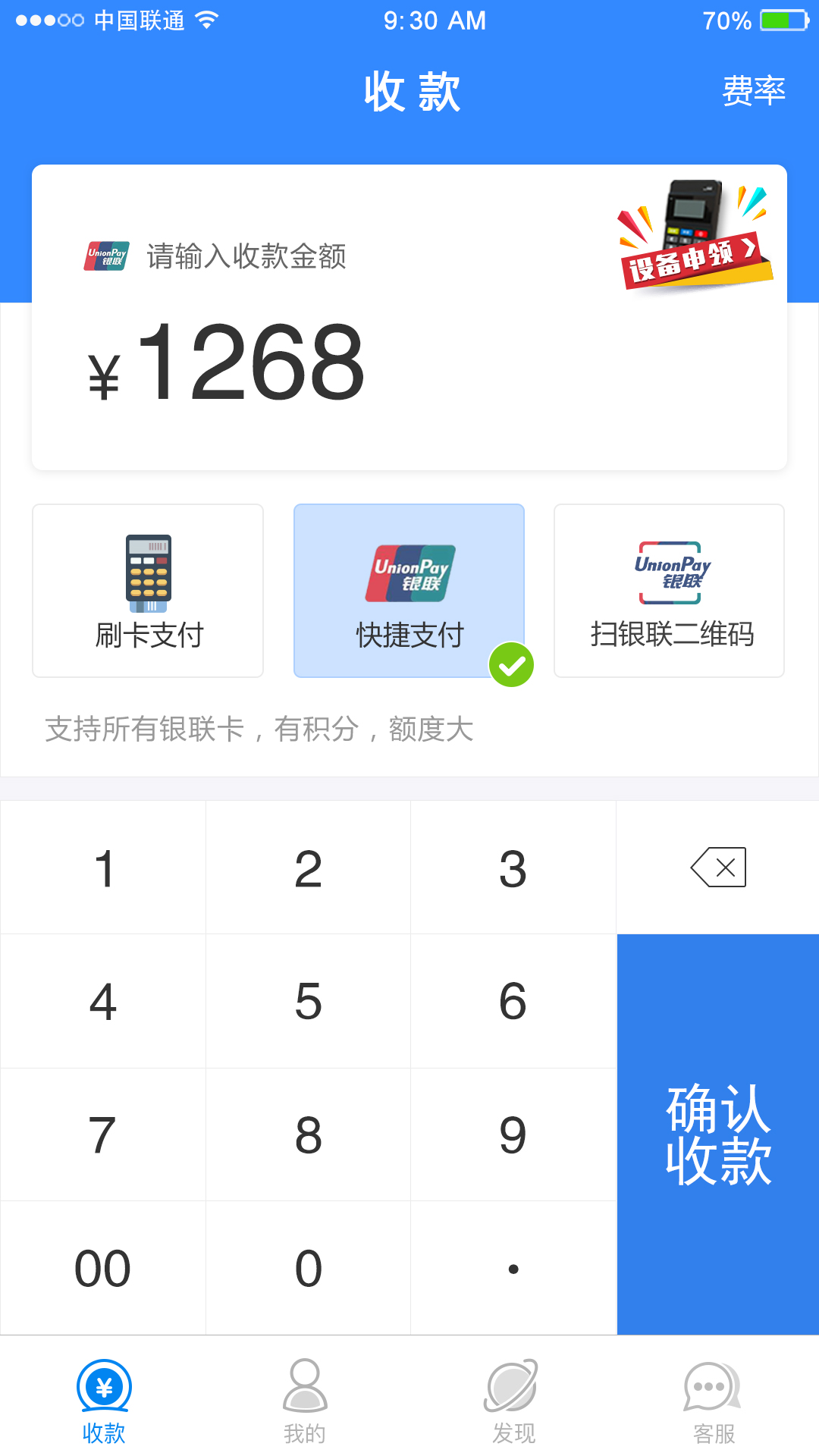Enter digit 5 on keypad
This screenshot has height=1456, width=819.
click(x=308, y=1002)
